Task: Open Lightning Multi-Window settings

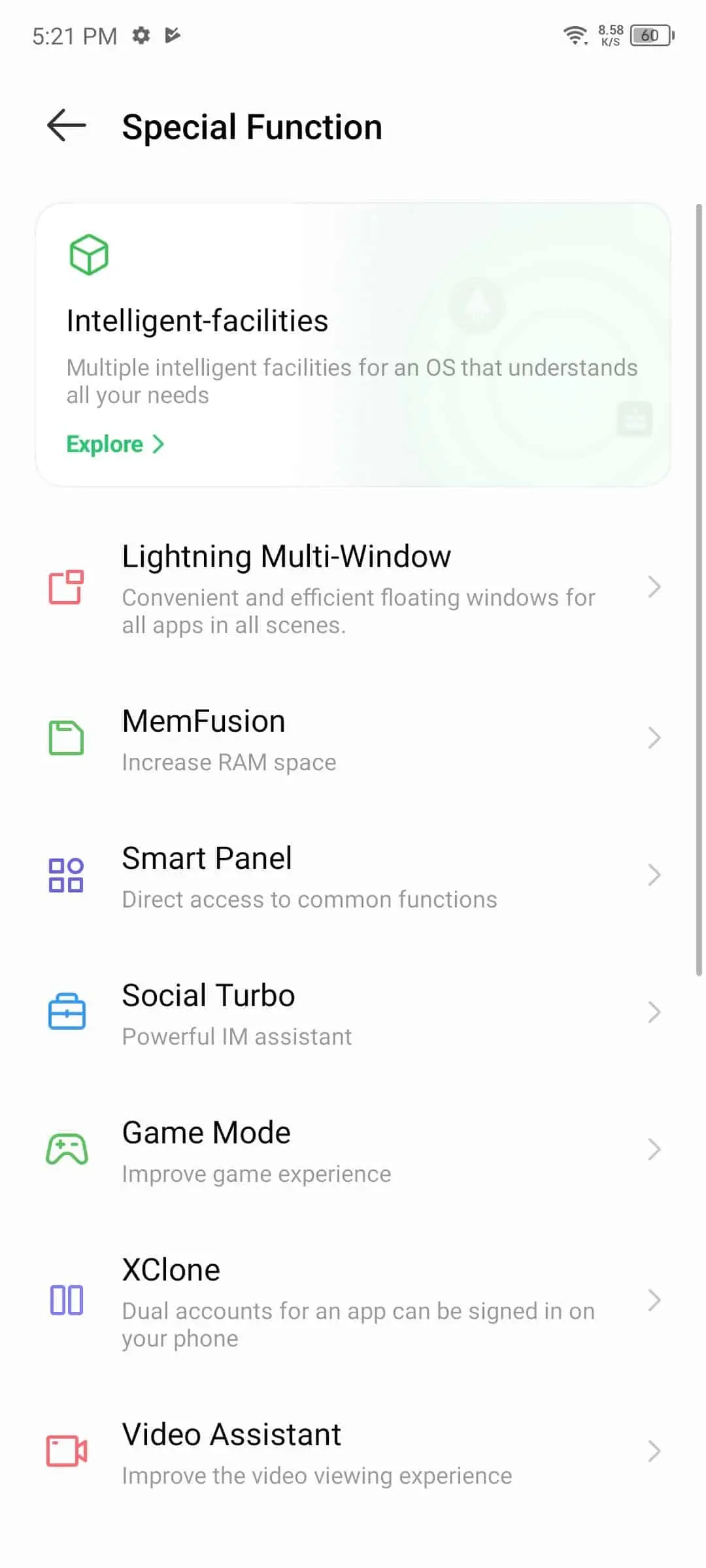Action: click(x=353, y=587)
